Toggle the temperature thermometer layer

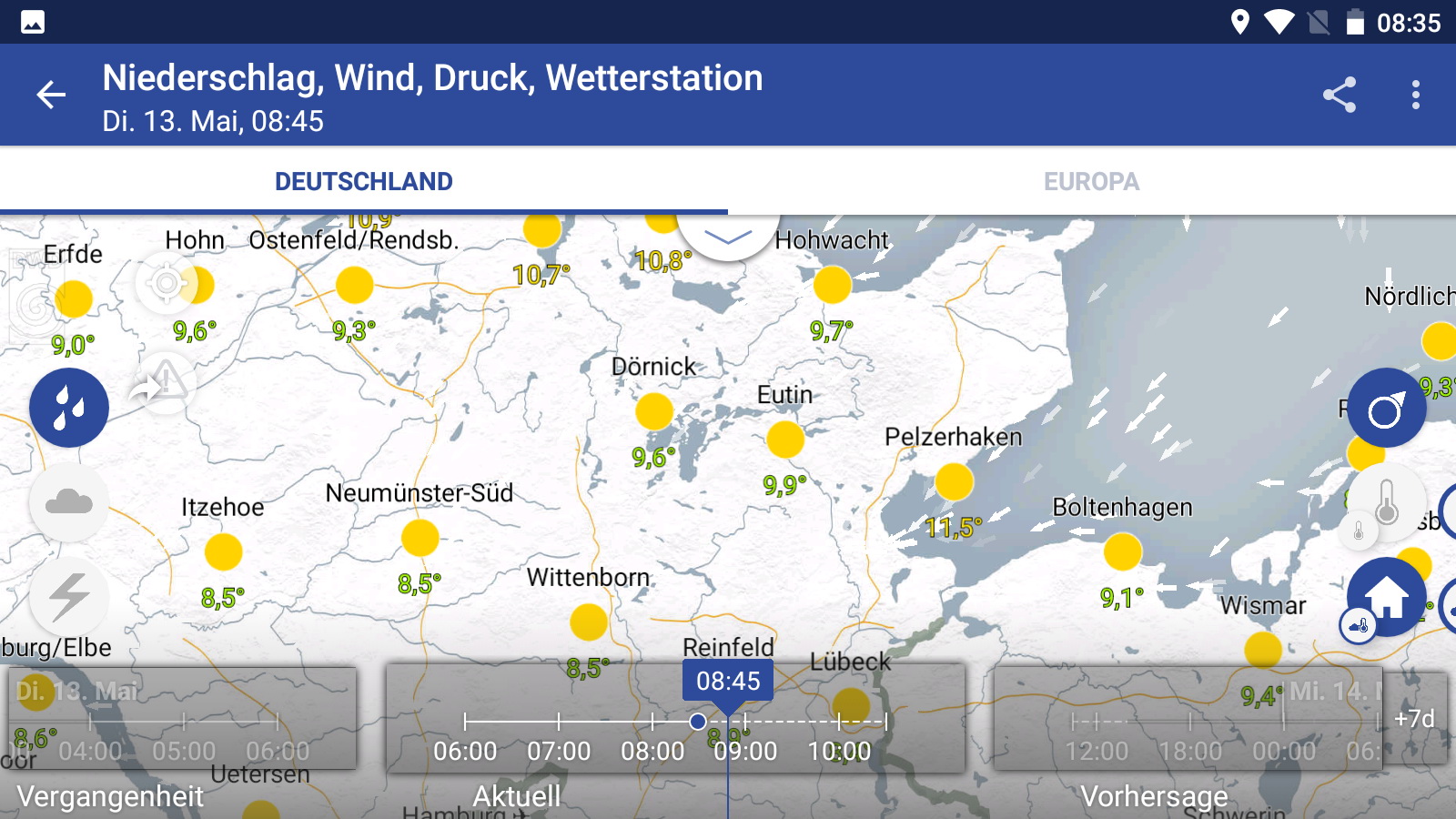(x=1386, y=502)
